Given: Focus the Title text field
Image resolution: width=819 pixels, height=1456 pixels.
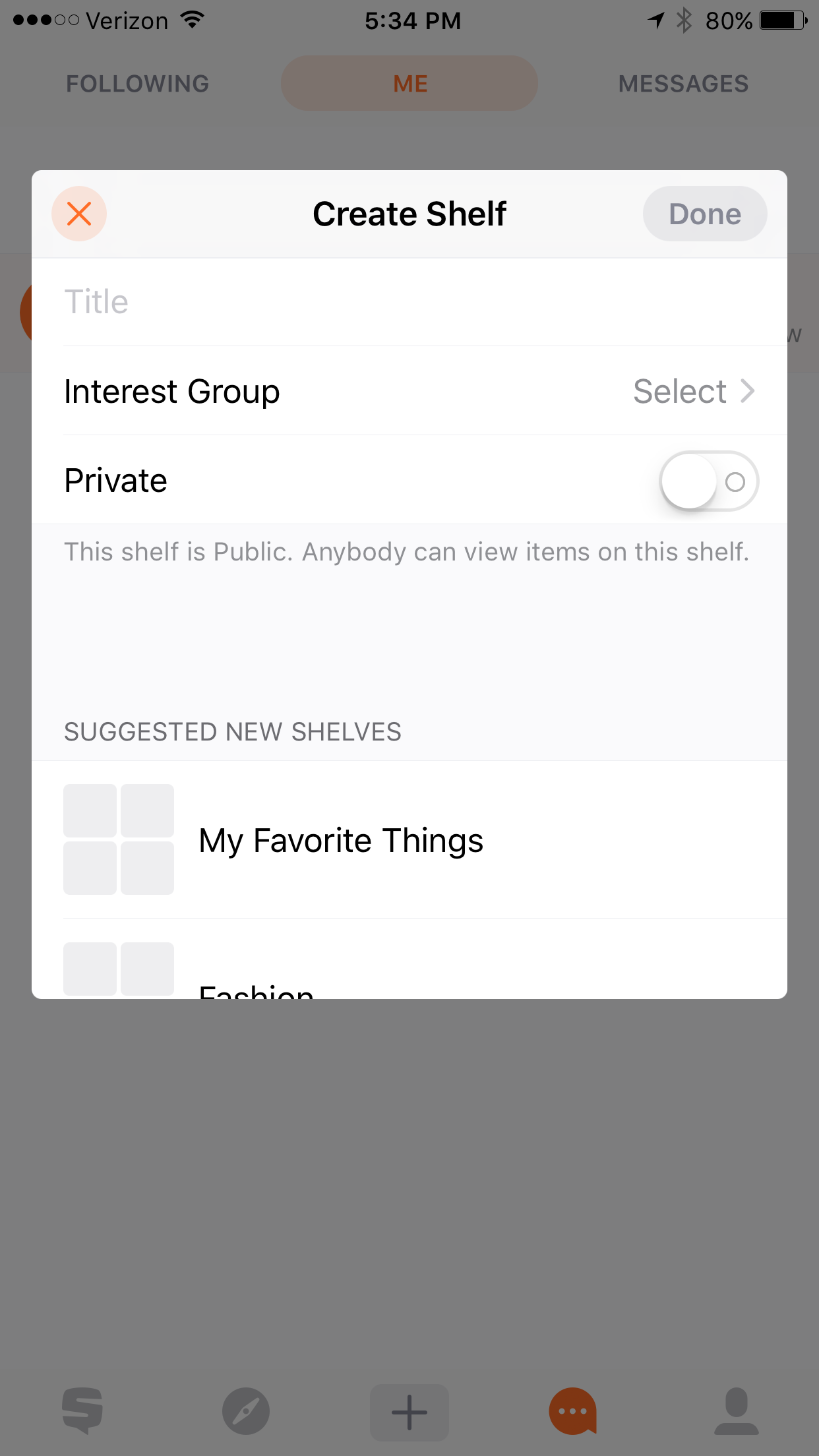Looking at the screenshot, I should [x=409, y=302].
